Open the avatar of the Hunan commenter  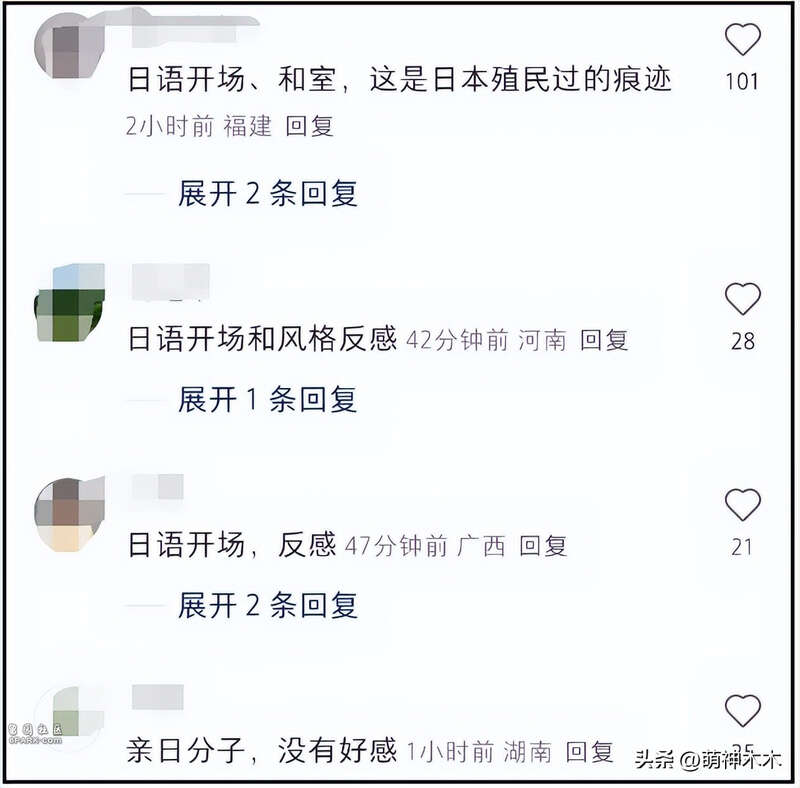point(70,715)
